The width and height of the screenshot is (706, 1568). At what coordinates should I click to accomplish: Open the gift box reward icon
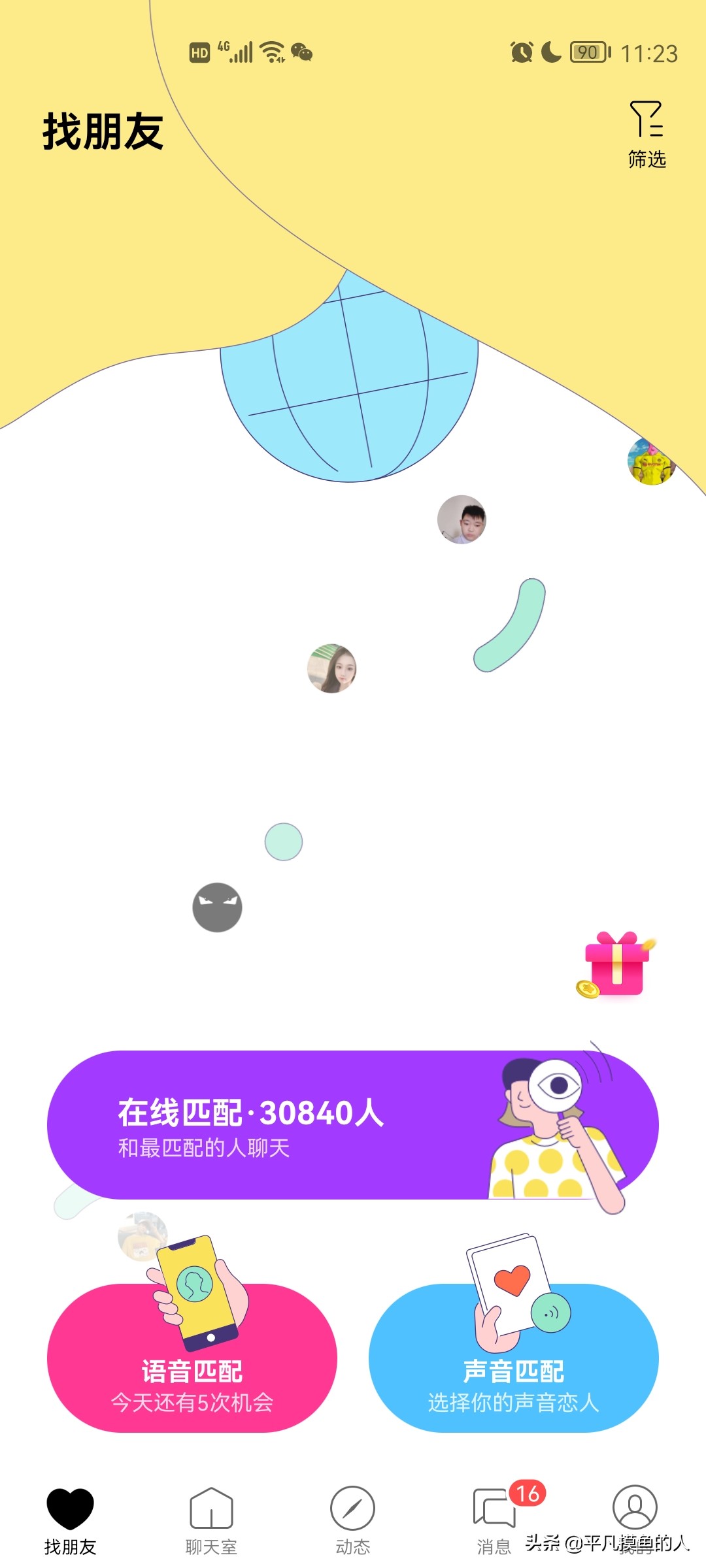point(616,964)
